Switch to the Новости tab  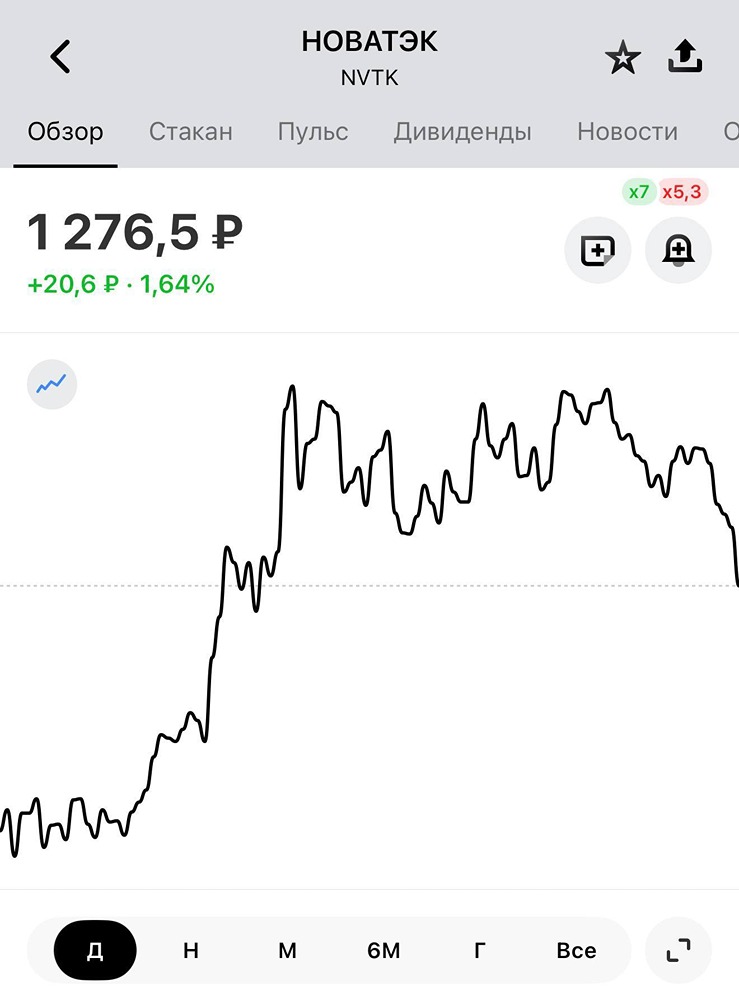[x=627, y=132]
